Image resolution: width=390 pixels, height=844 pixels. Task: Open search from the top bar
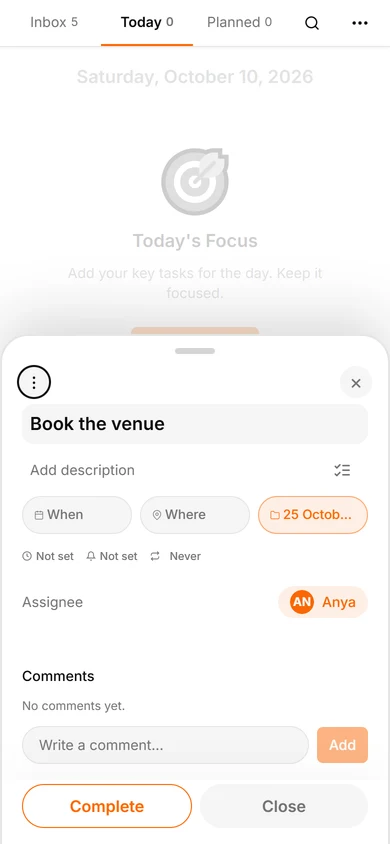coord(312,23)
